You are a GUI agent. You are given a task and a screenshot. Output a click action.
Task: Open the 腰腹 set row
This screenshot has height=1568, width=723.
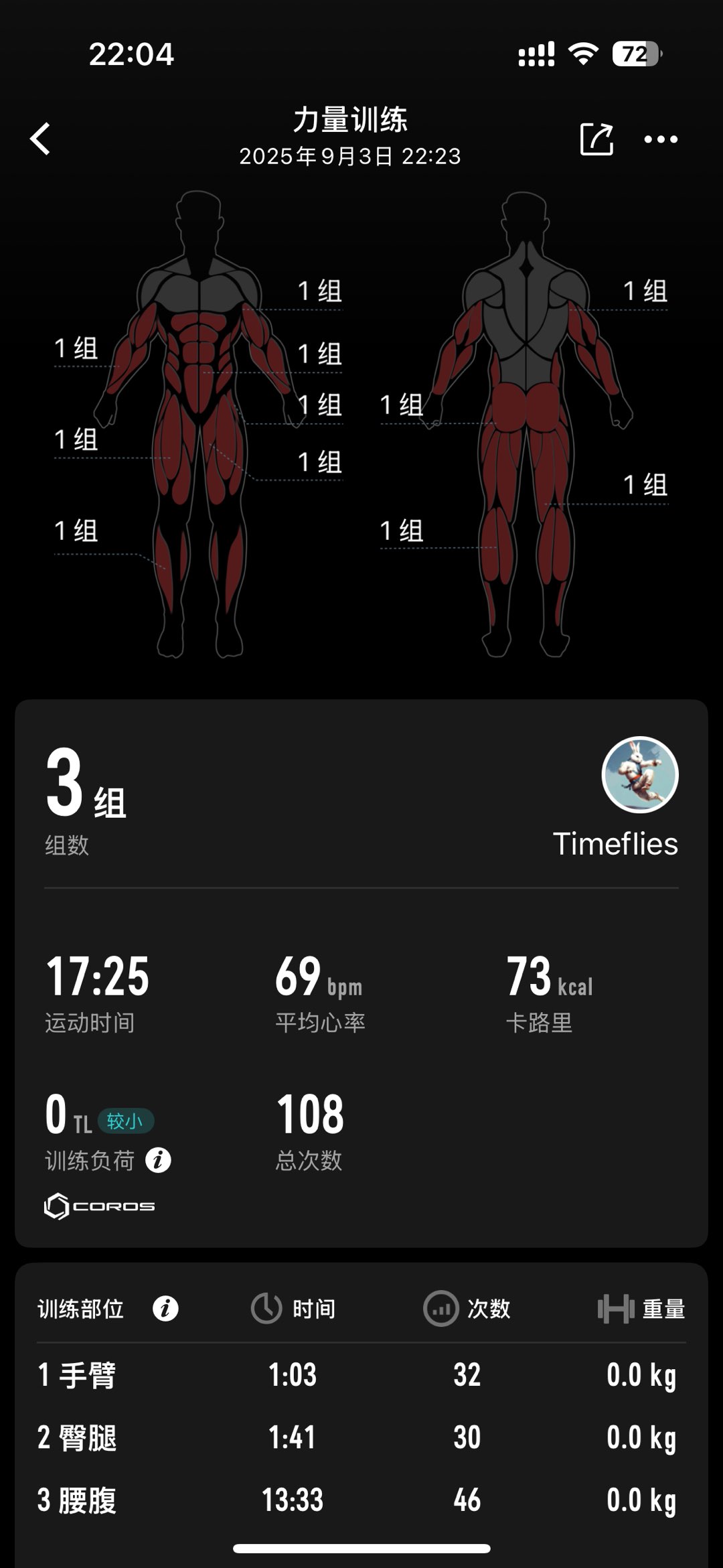click(x=361, y=1500)
